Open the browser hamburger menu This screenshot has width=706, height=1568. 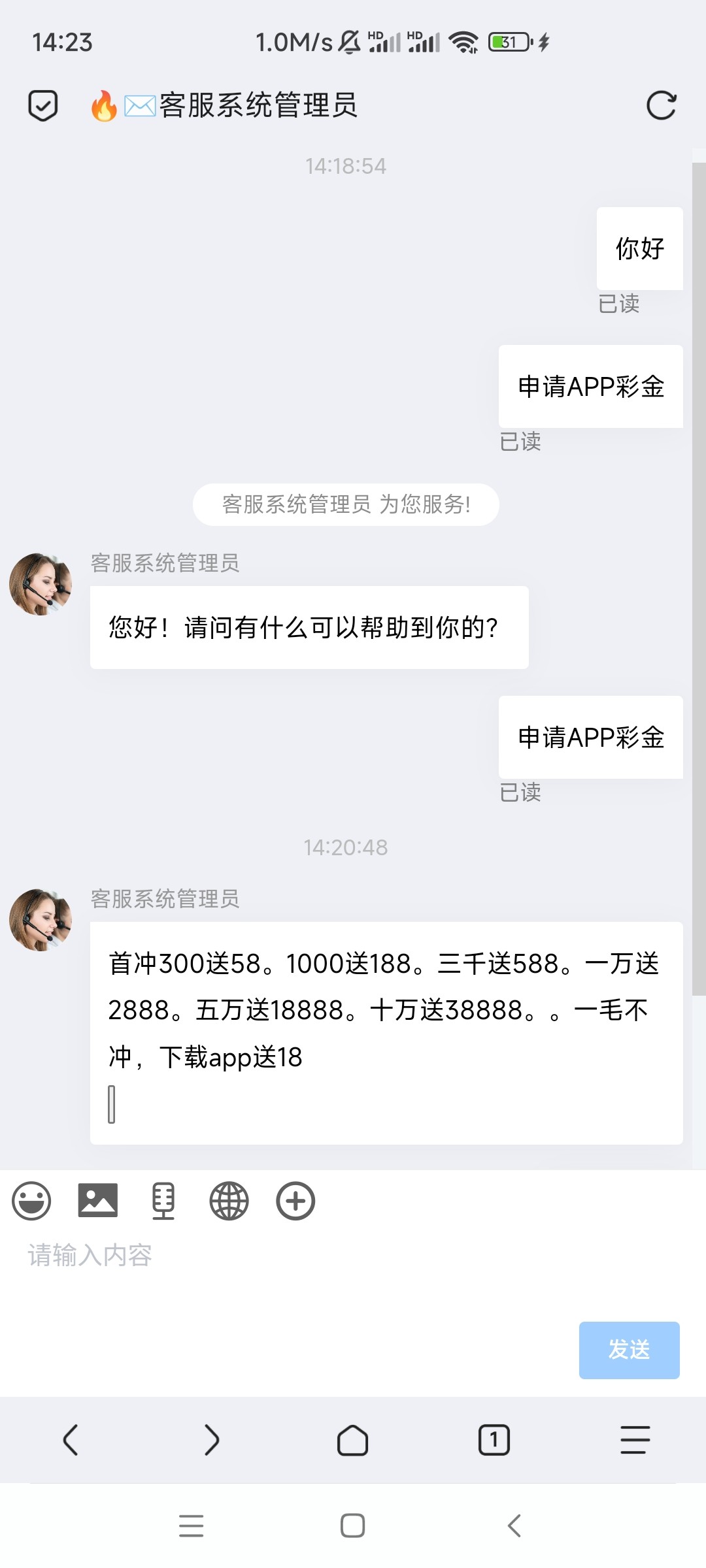[x=635, y=1440]
